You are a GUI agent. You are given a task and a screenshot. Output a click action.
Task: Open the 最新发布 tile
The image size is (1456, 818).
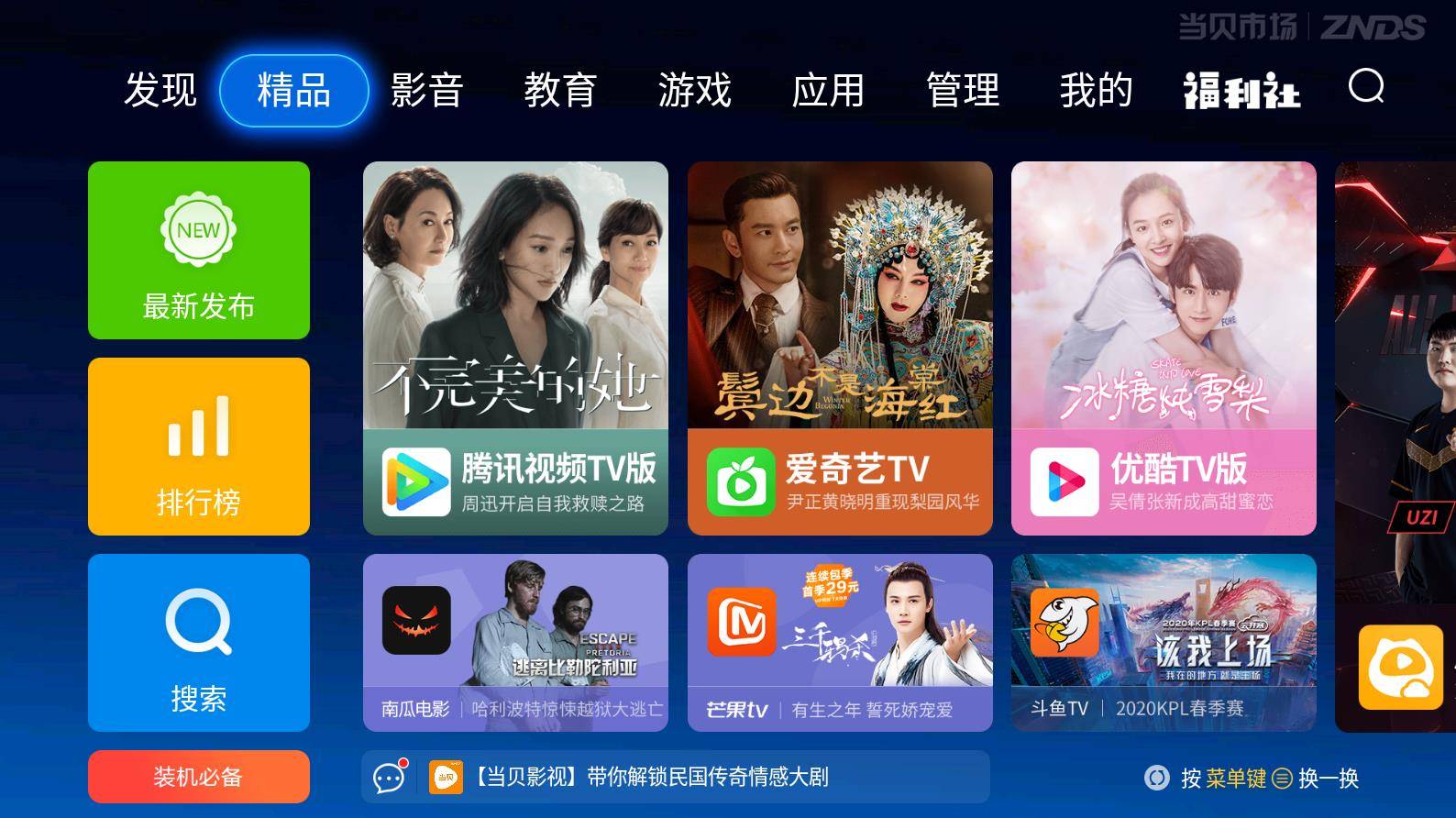point(199,250)
